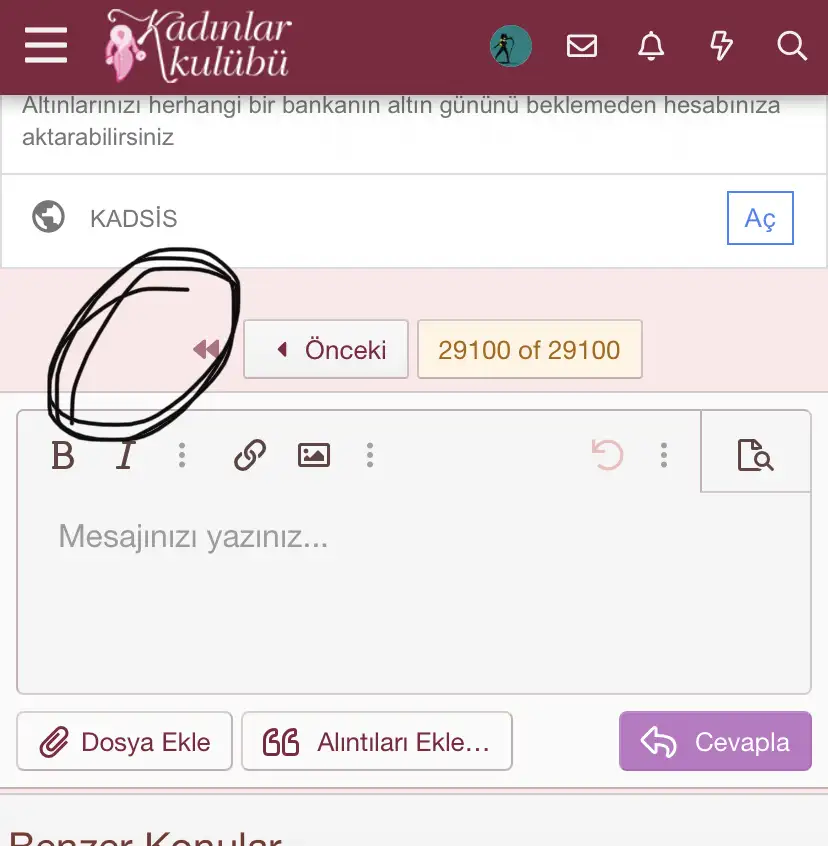Undo the last edit
Viewport: 828px width, 846px height.
coord(607,455)
